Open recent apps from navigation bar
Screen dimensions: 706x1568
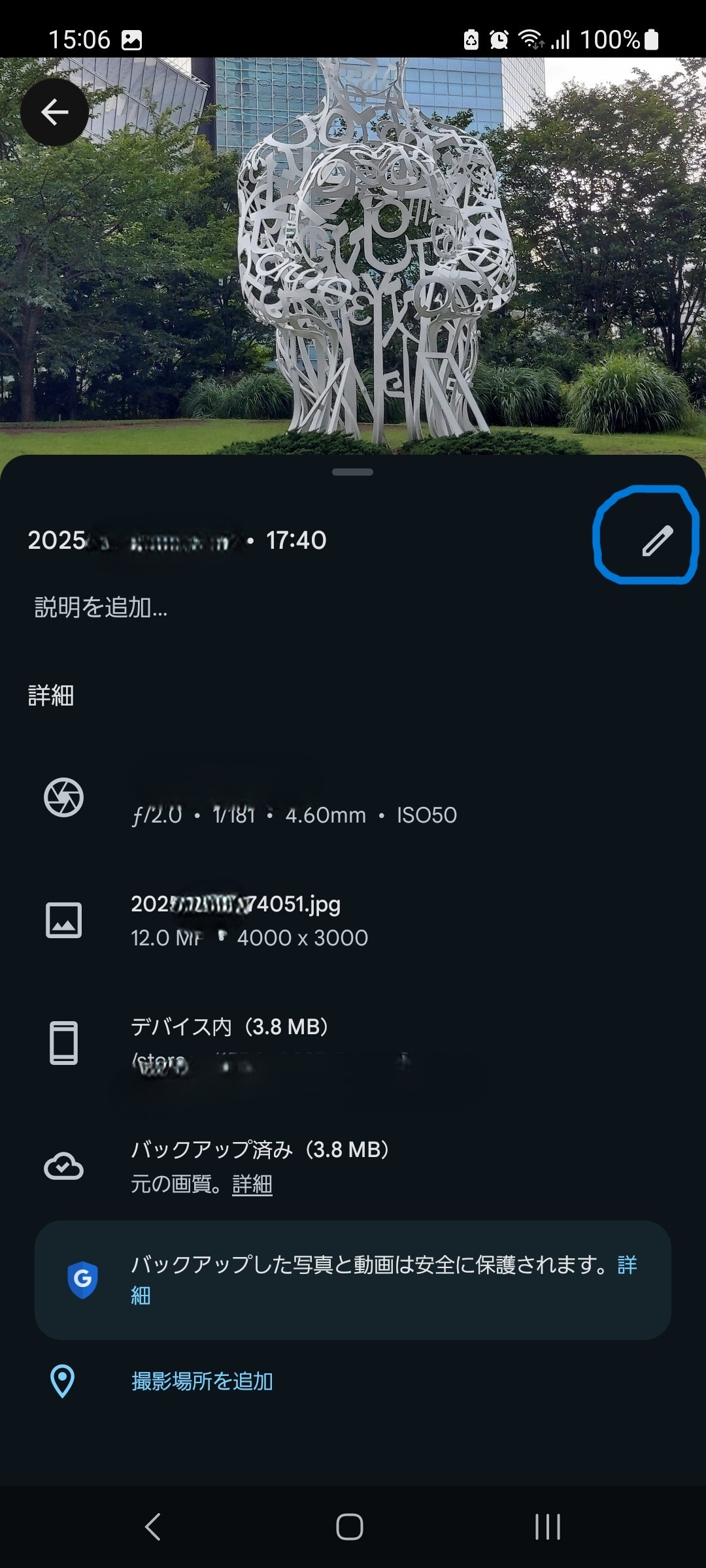(547, 1527)
